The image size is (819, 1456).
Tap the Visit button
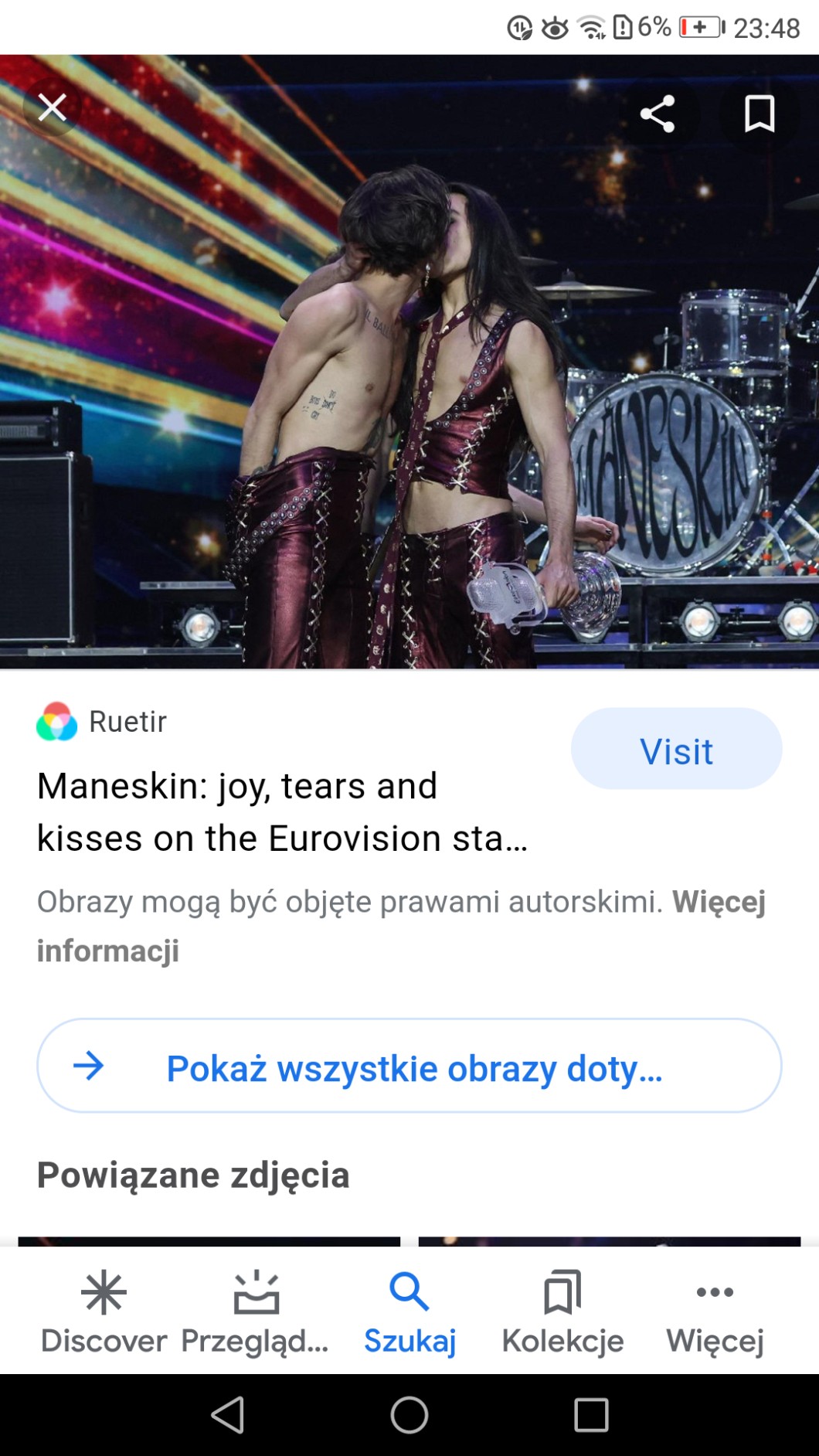tap(676, 749)
